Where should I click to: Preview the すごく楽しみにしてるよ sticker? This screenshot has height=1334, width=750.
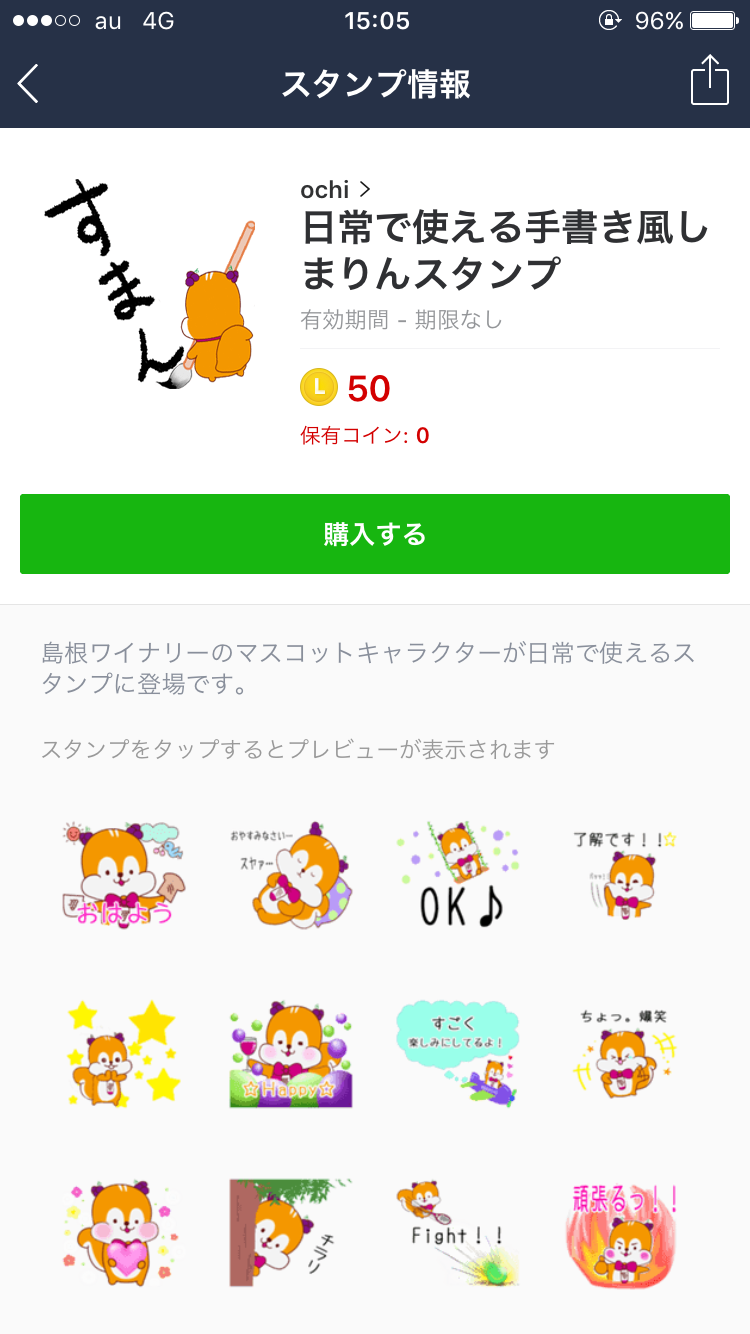tap(459, 1053)
